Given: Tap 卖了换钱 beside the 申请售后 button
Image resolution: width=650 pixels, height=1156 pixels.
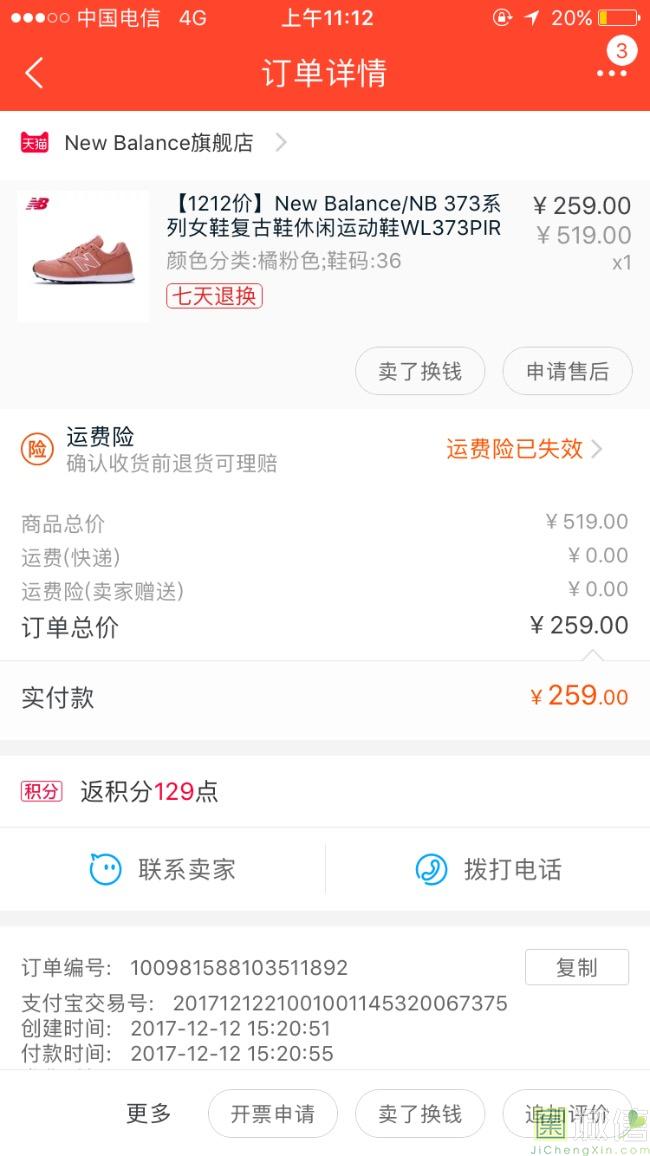Looking at the screenshot, I should click(420, 372).
